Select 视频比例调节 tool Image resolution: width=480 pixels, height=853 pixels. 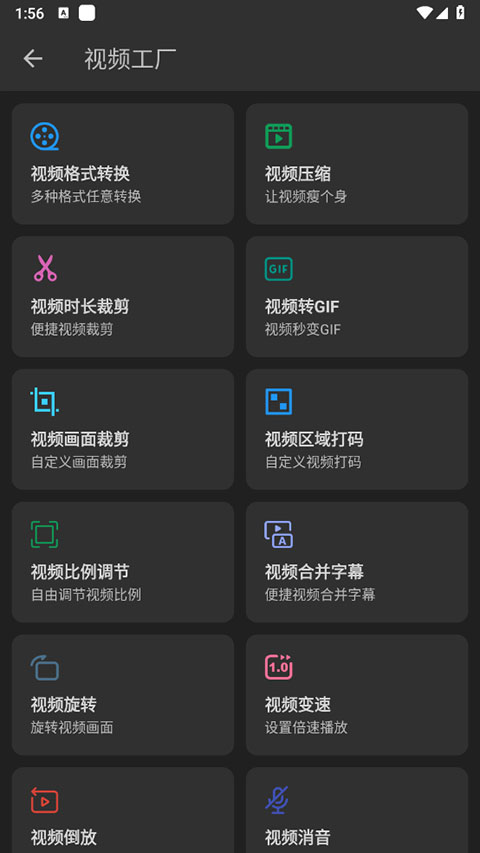tap(123, 562)
